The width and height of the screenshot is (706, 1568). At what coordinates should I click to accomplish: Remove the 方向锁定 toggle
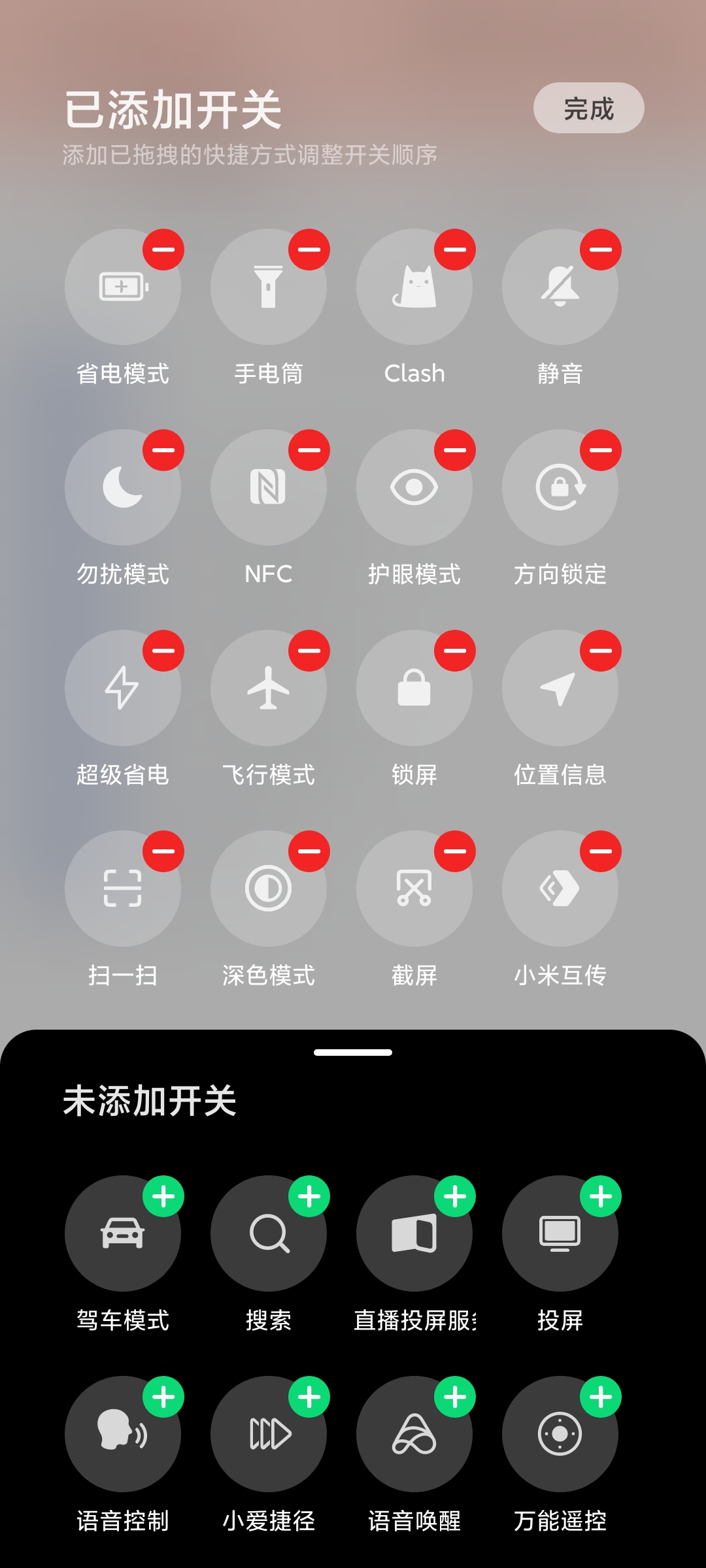(601, 450)
